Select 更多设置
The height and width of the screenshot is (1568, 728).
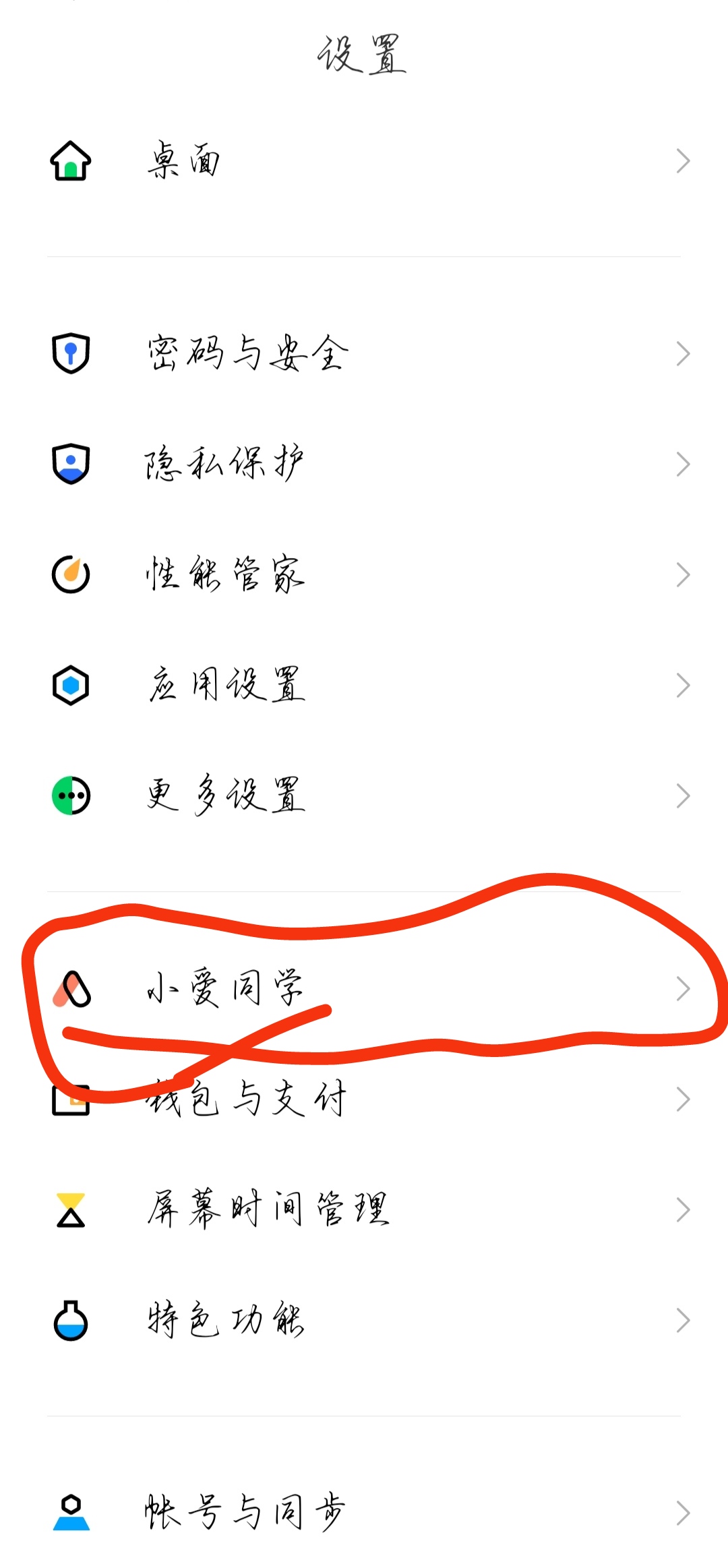click(364, 795)
